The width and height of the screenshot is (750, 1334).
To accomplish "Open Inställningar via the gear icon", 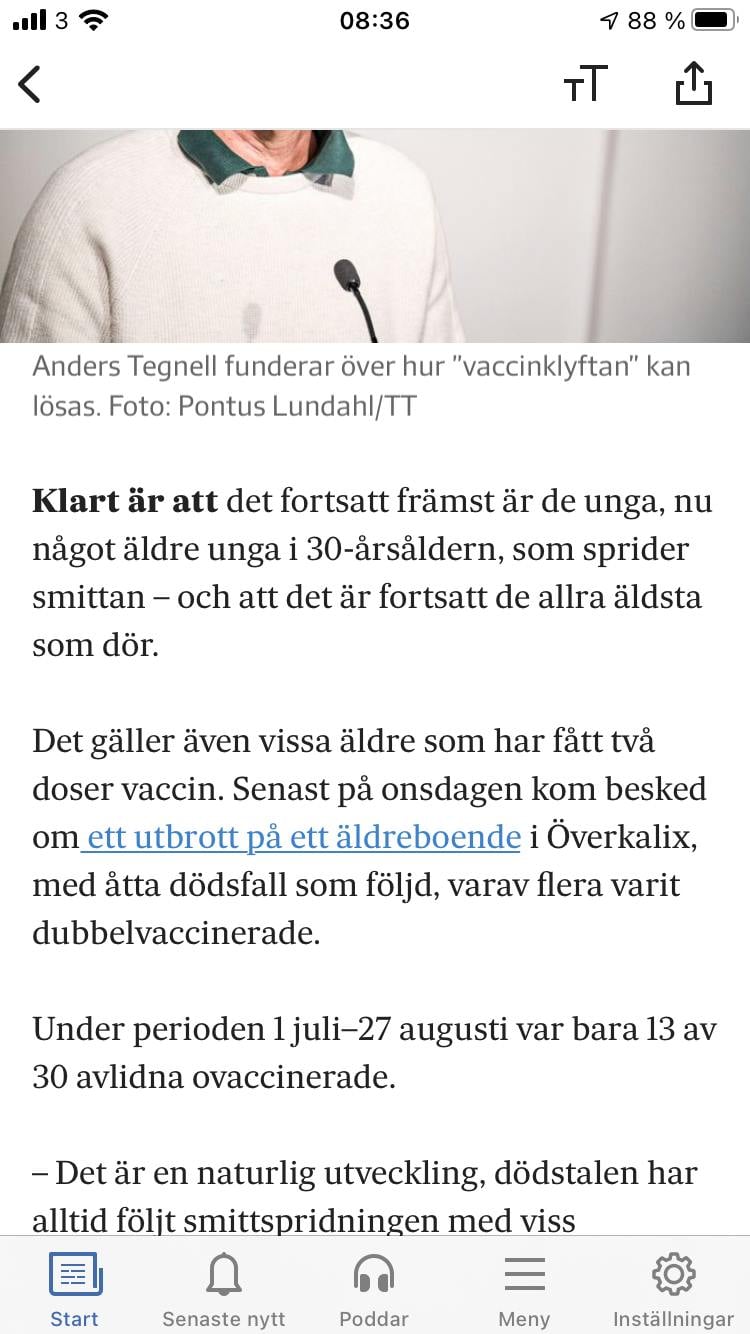I will [x=673, y=1273].
